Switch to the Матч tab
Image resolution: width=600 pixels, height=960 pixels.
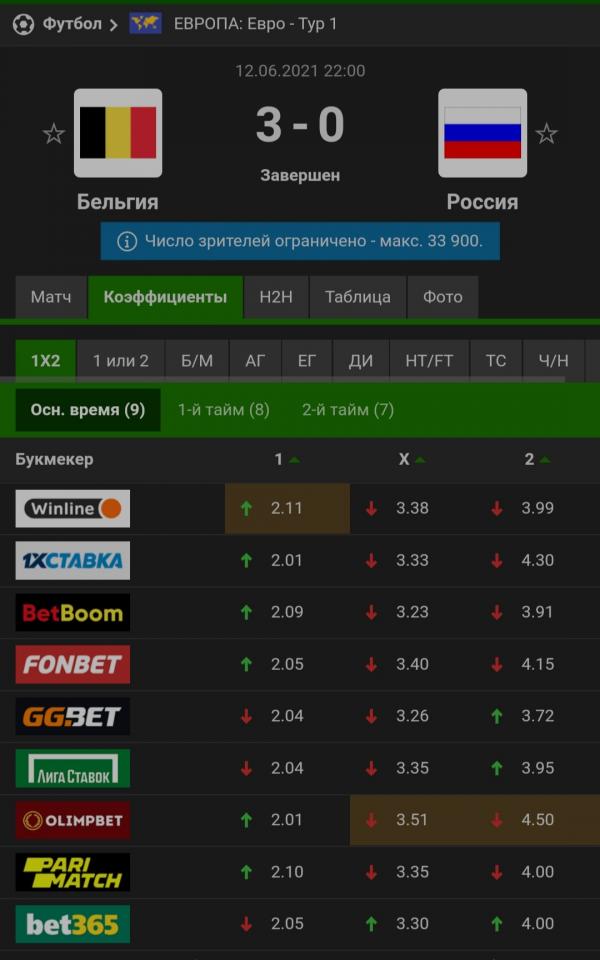click(x=51, y=297)
